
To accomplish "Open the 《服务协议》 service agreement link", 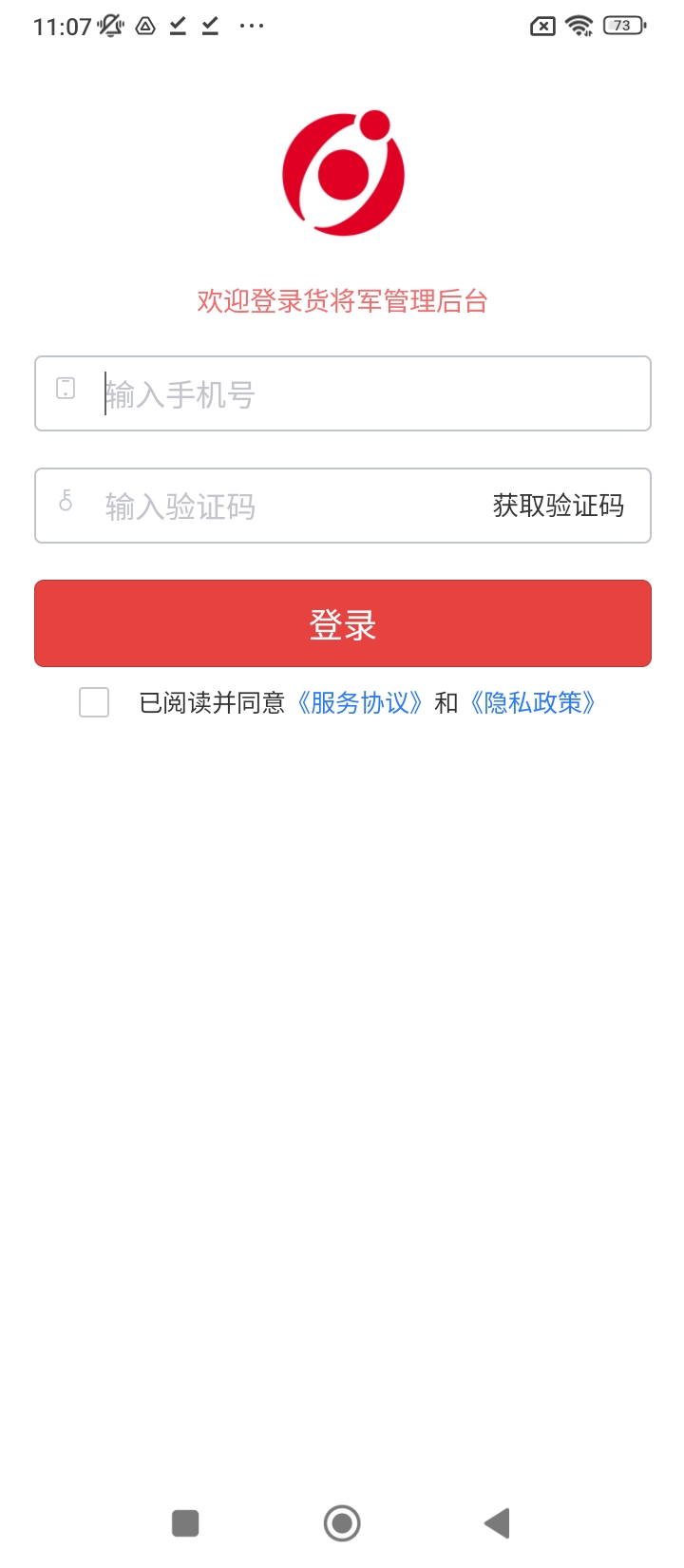I will tap(359, 703).
